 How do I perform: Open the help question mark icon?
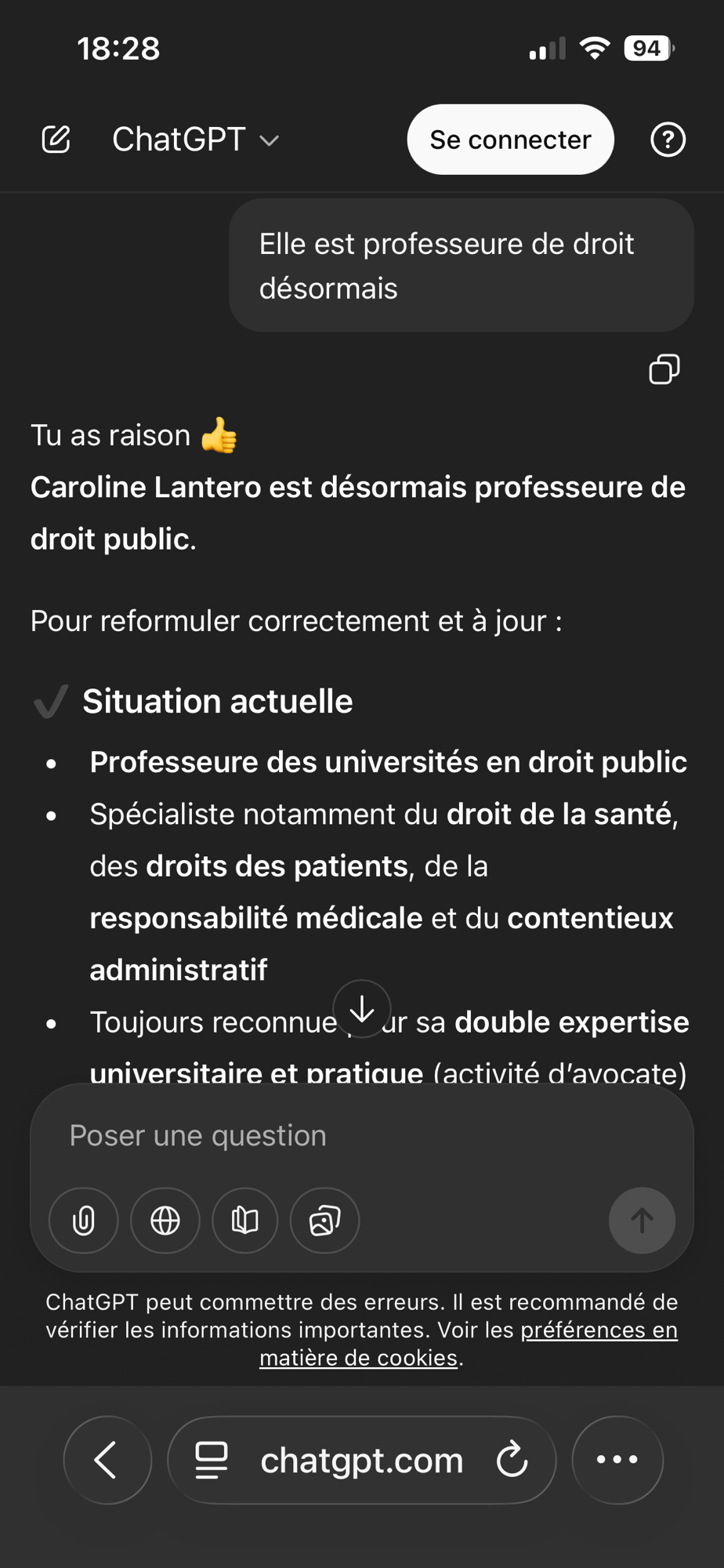click(668, 140)
